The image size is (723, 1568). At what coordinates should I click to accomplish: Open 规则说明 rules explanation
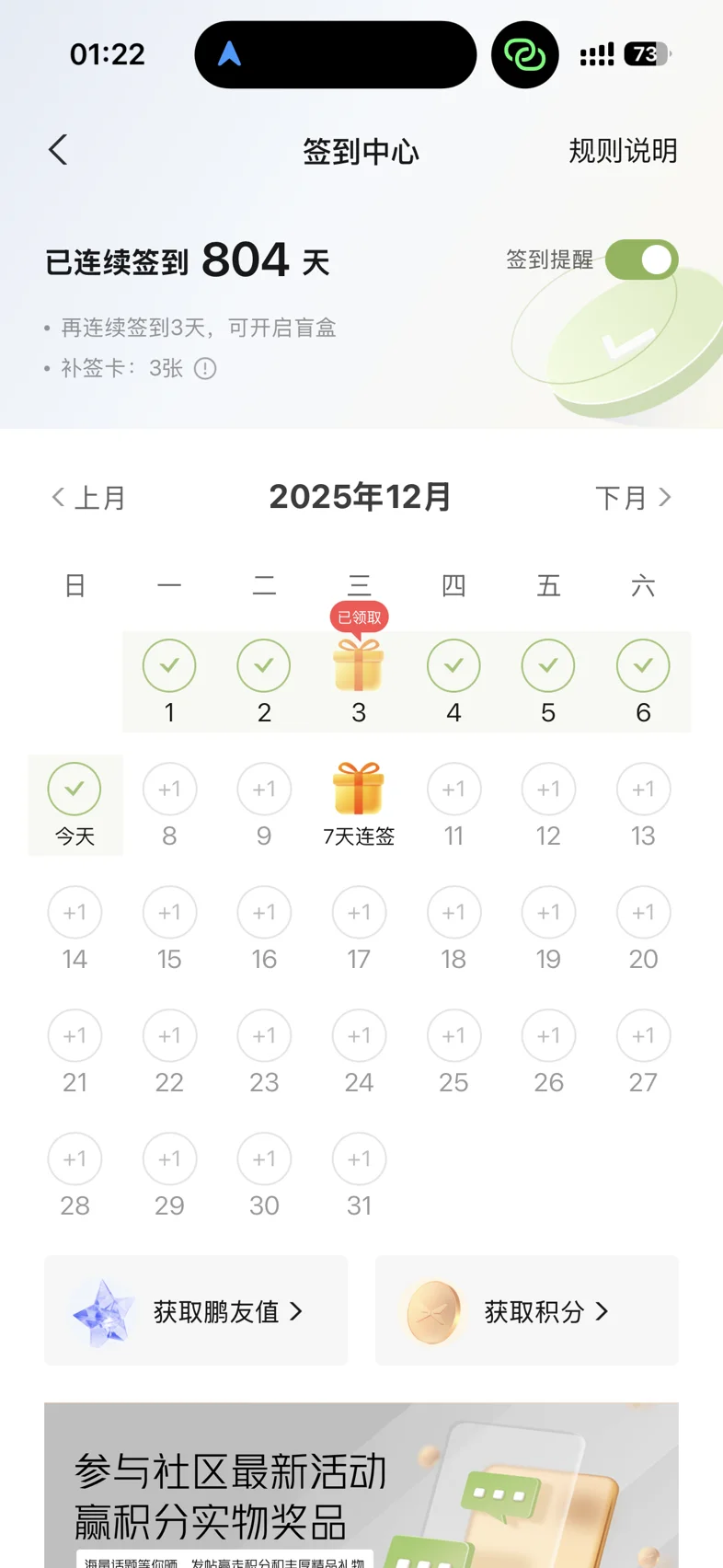(x=623, y=151)
